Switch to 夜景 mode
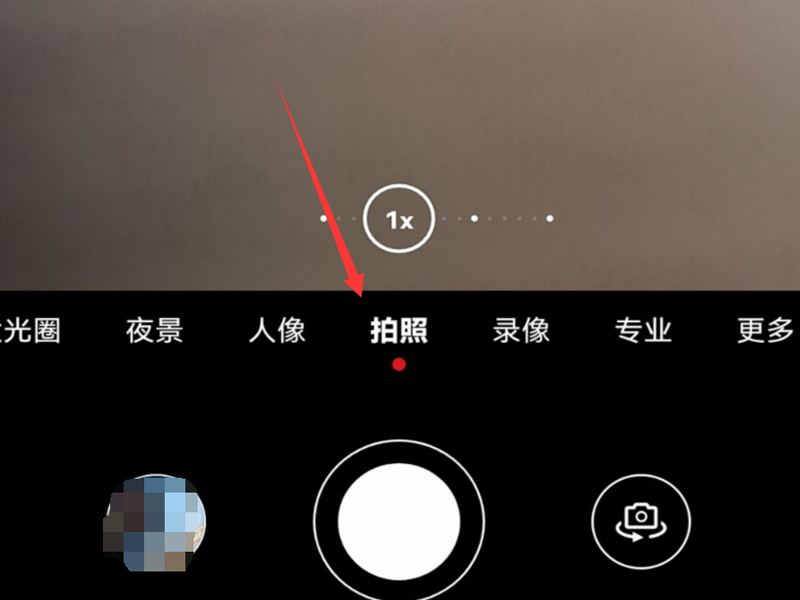The height and width of the screenshot is (600, 800). (155, 331)
